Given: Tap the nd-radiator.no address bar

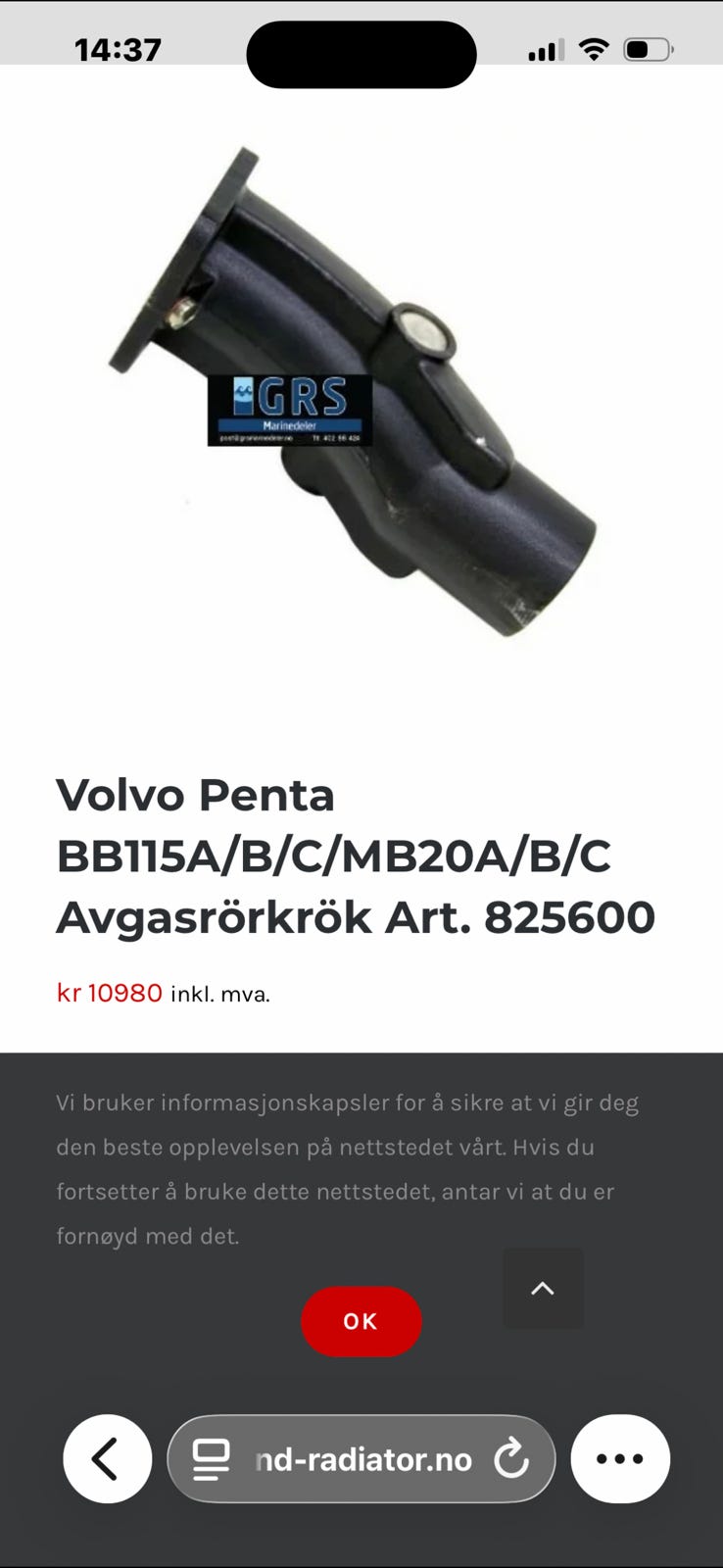Looking at the screenshot, I should [361, 1459].
